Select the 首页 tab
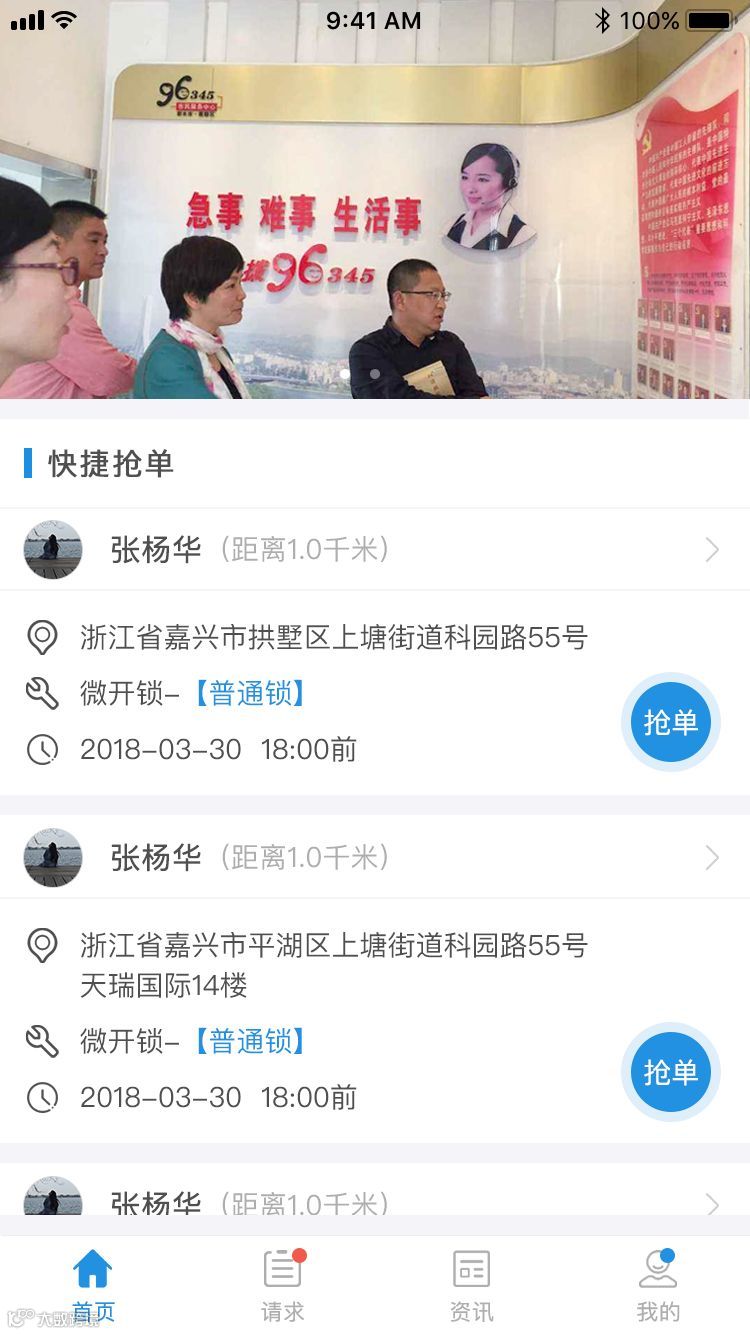The height and width of the screenshot is (1334, 750). [93, 1284]
